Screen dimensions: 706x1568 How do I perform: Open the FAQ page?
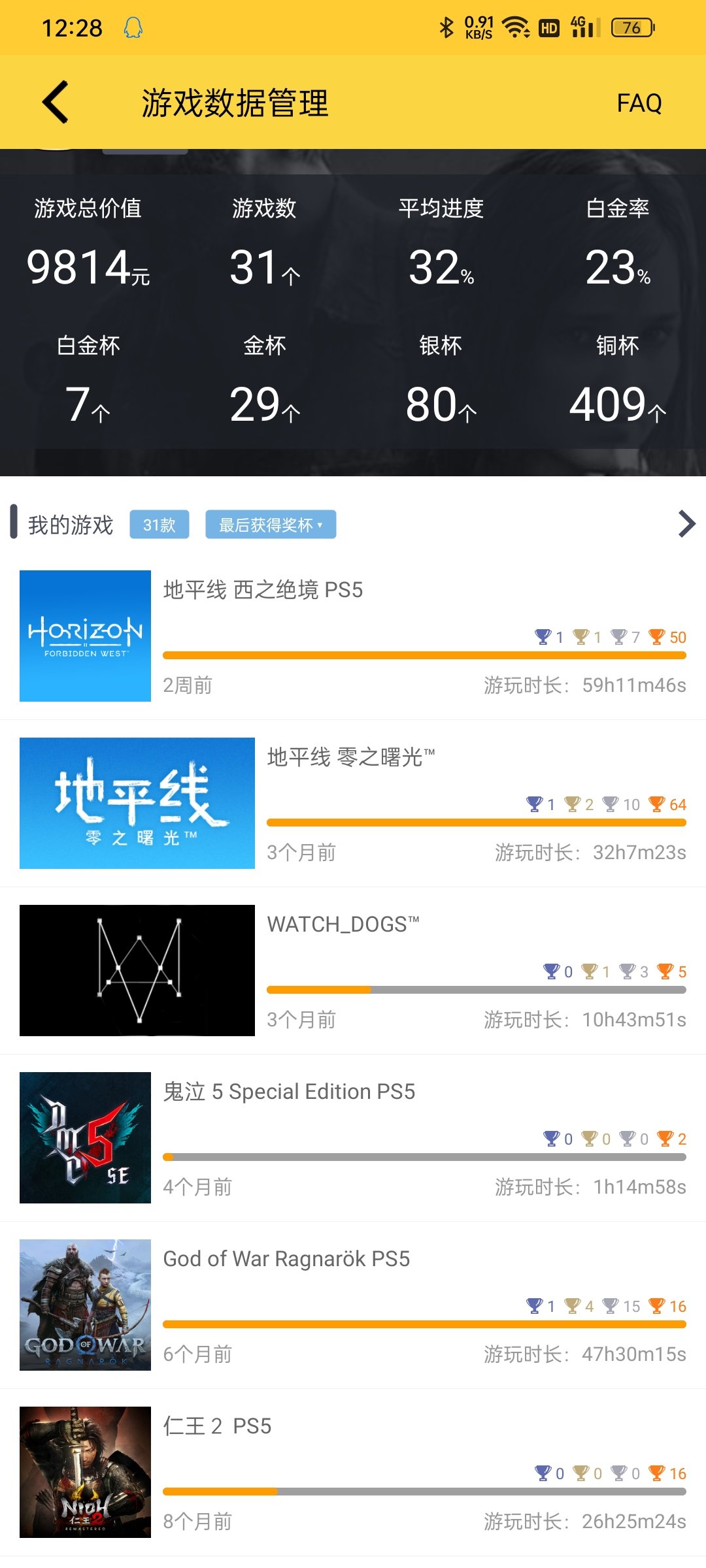[639, 103]
